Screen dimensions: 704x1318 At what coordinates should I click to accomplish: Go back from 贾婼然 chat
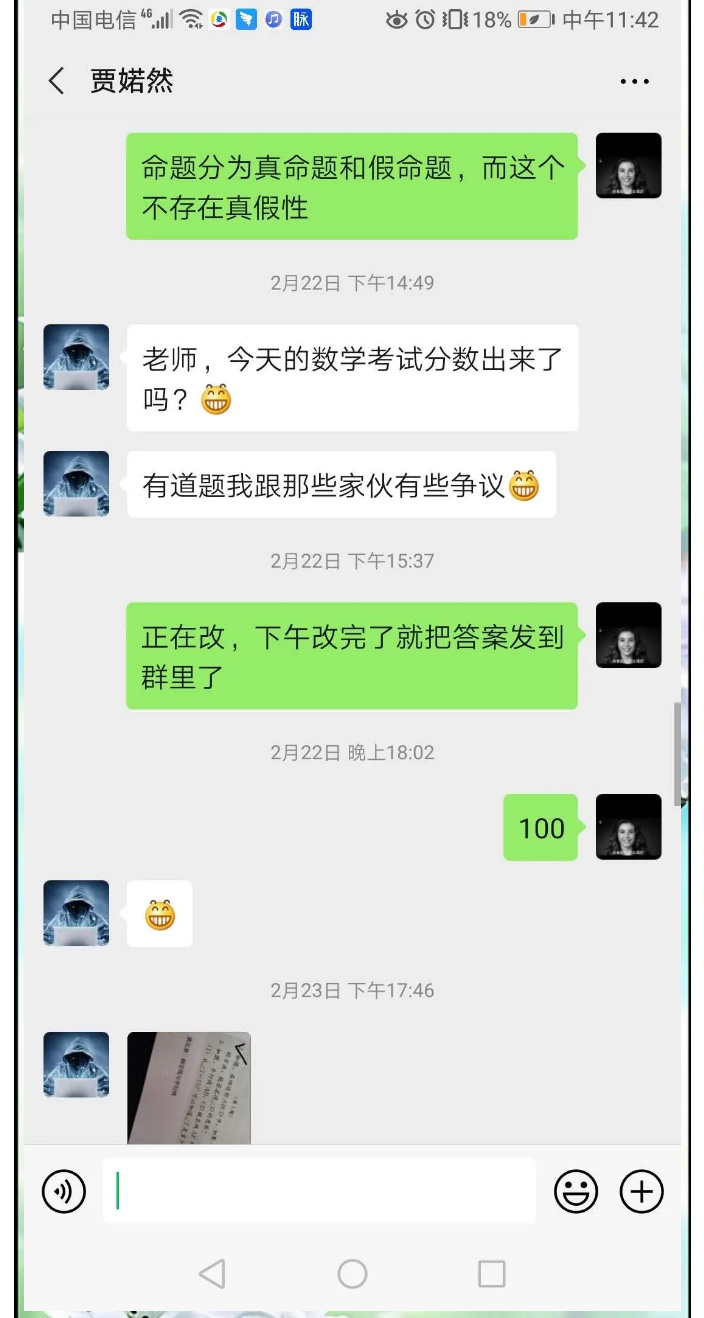57,81
